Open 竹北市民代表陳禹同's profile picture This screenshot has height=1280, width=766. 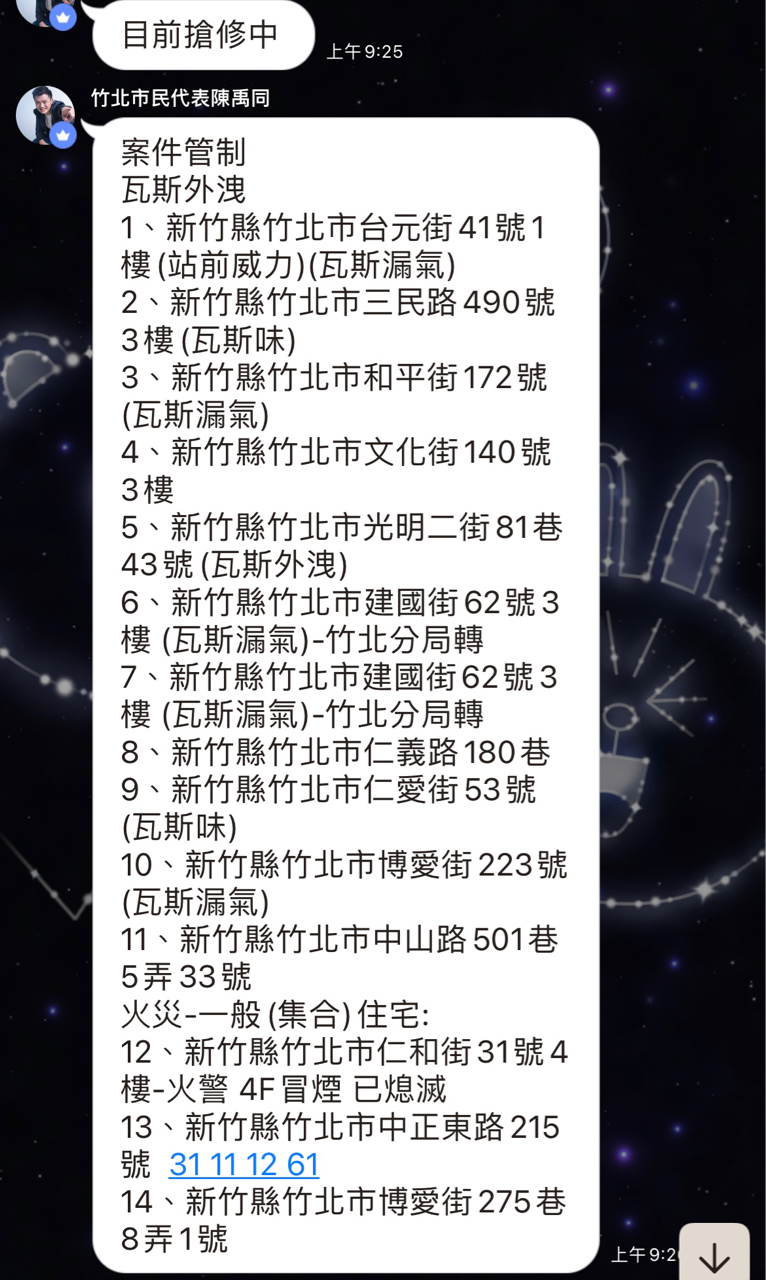[45, 116]
